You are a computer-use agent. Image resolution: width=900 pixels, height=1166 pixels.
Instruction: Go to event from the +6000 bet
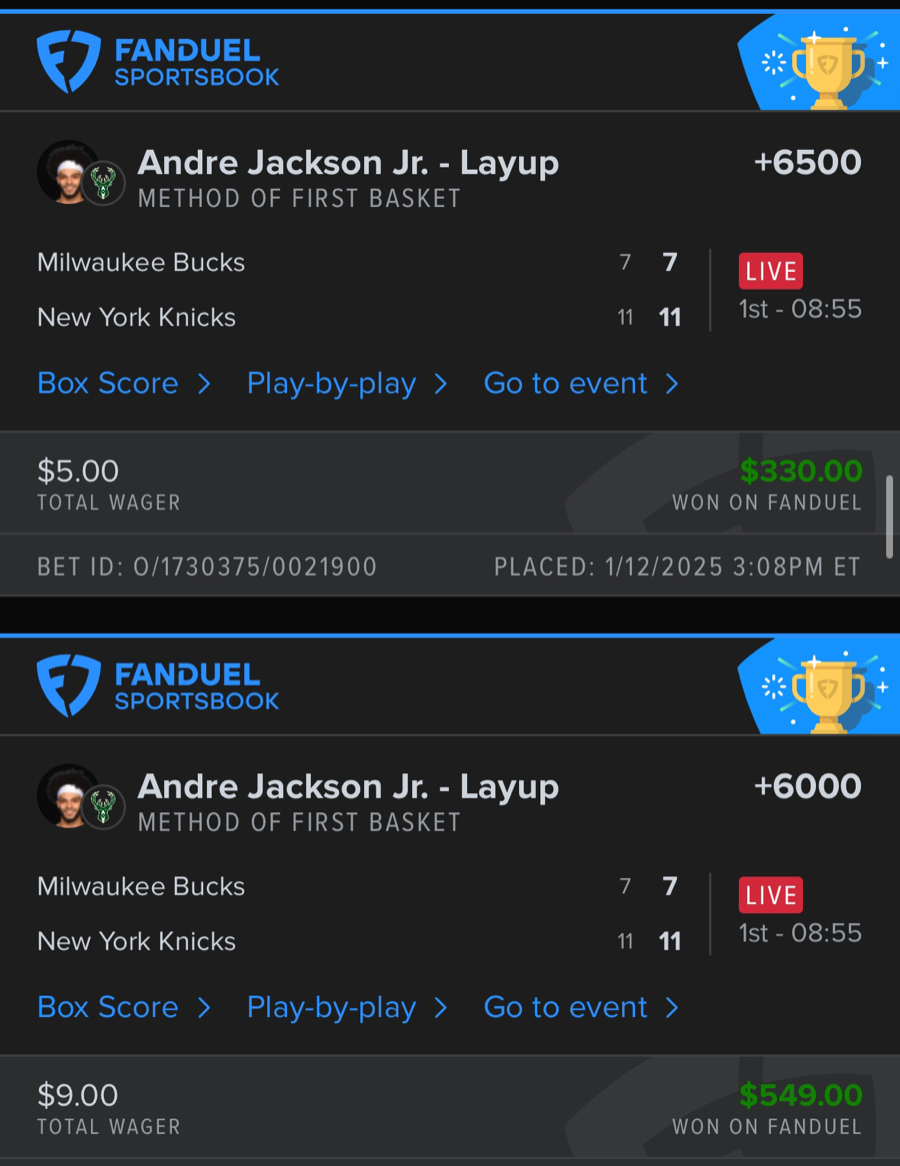coord(580,1008)
